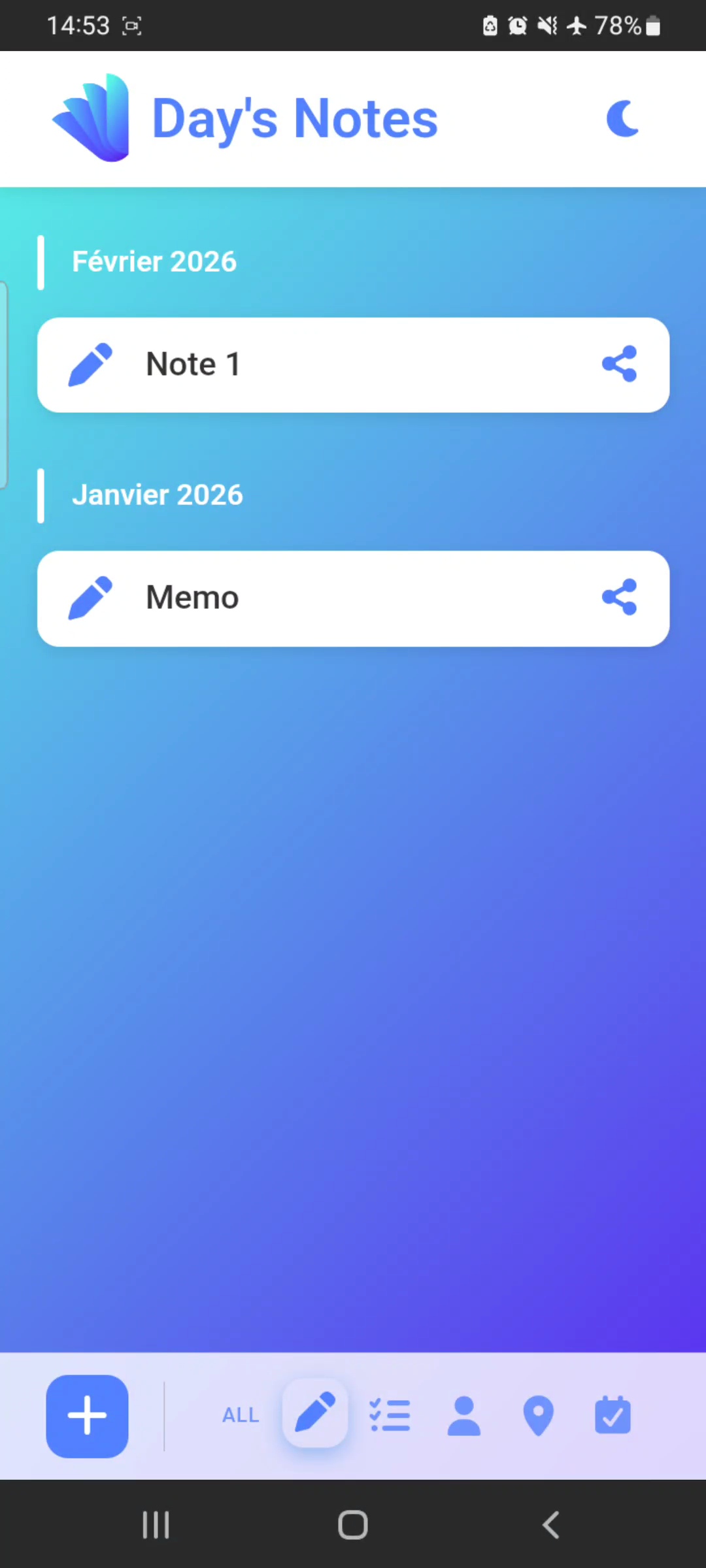The image size is (706, 1568).
Task: Collapse the Janvier 2026 section
Action: pos(158,495)
